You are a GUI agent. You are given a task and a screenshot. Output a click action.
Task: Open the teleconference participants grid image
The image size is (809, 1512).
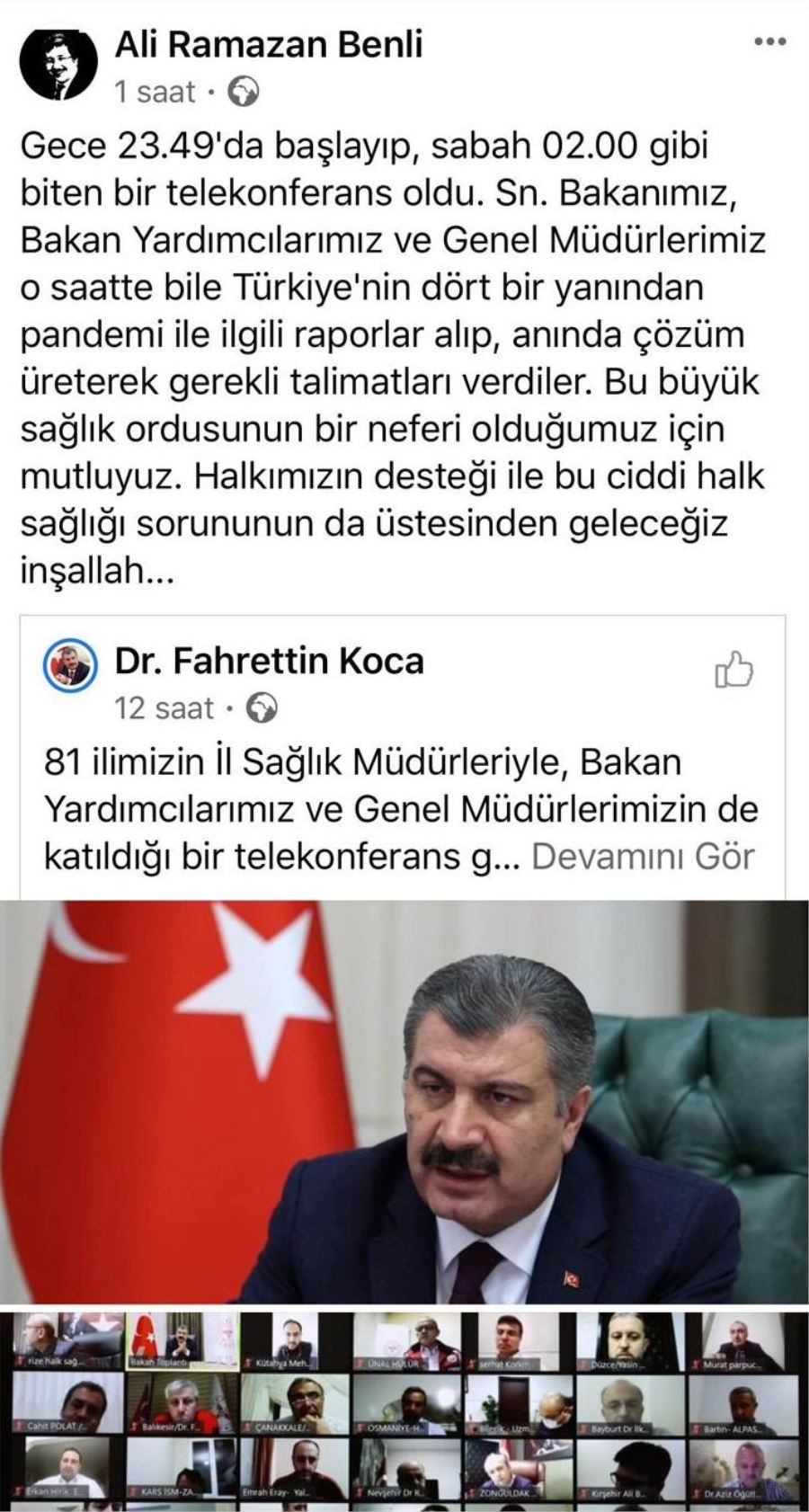point(404,1410)
